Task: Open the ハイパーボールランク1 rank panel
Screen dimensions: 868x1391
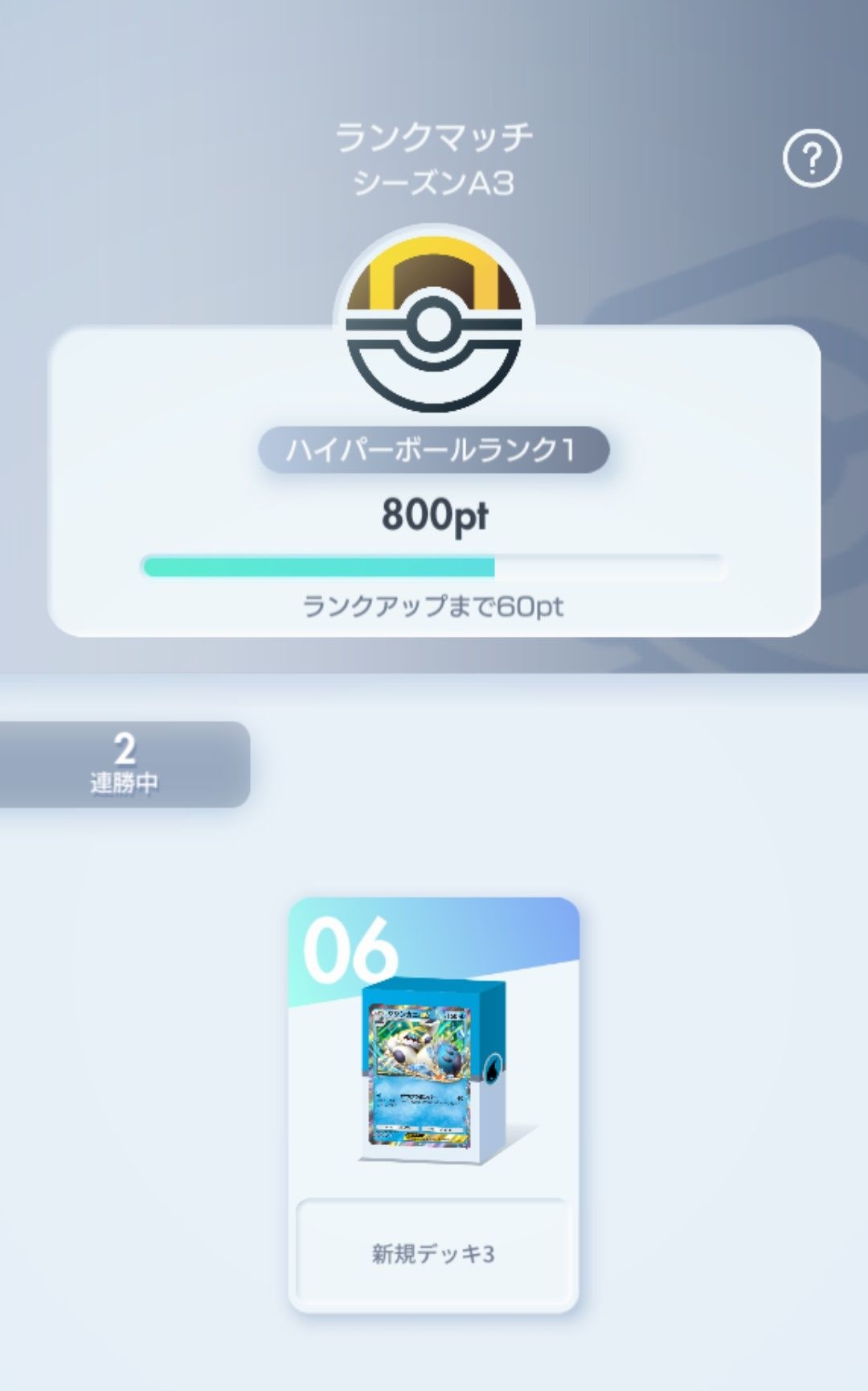Action: pyautogui.click(x=434, y=481)
